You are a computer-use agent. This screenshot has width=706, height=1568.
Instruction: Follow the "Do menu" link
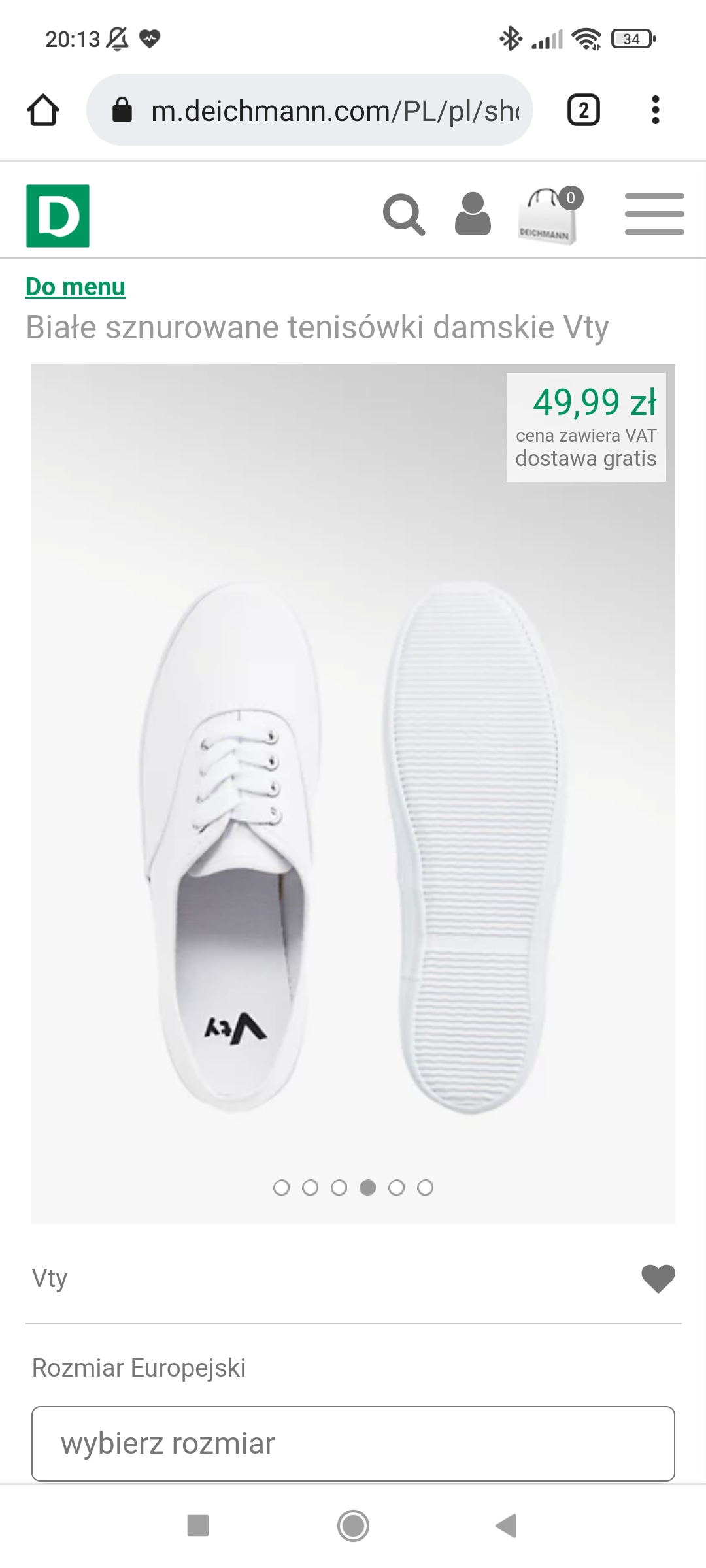pyautogui.click(x=75, y=287)
